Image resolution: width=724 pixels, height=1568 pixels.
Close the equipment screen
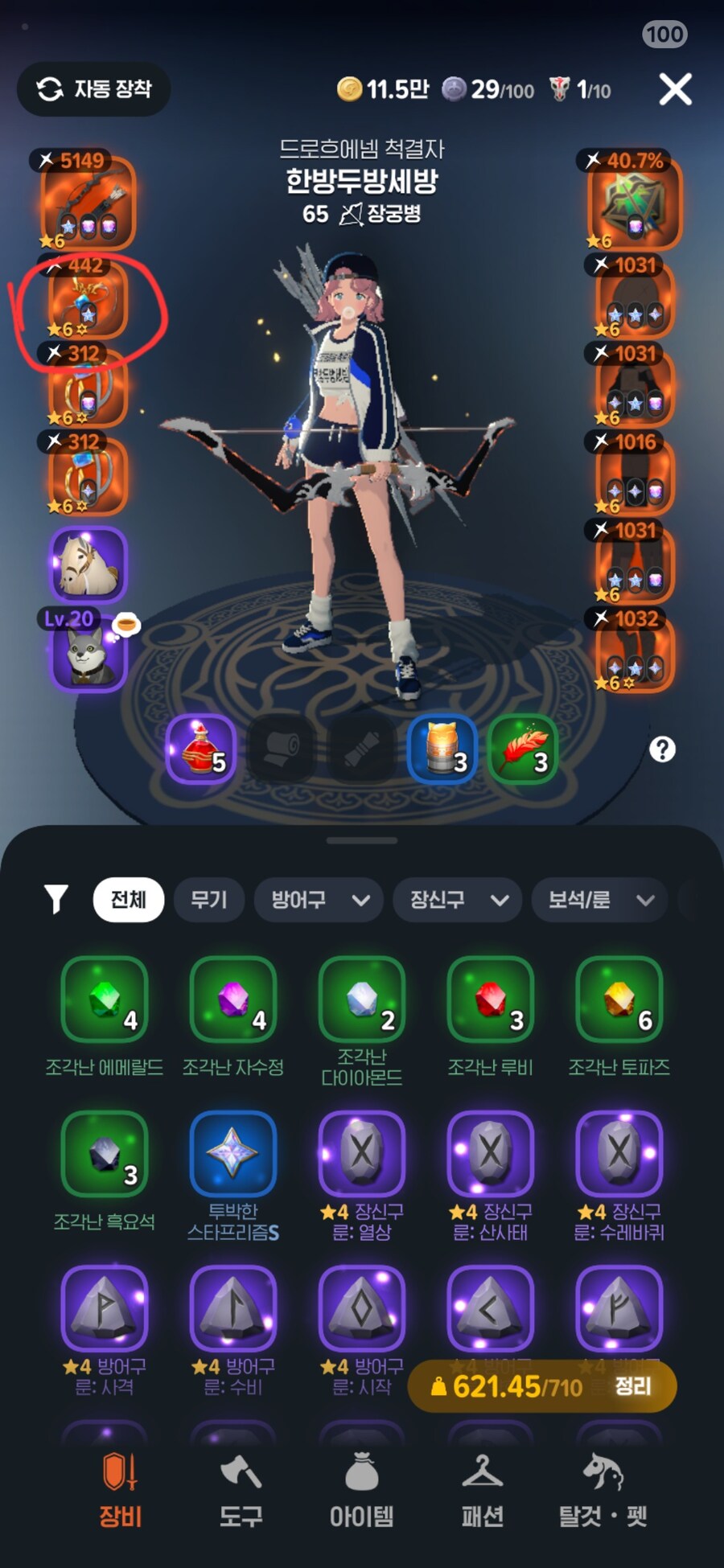[675, 89]
